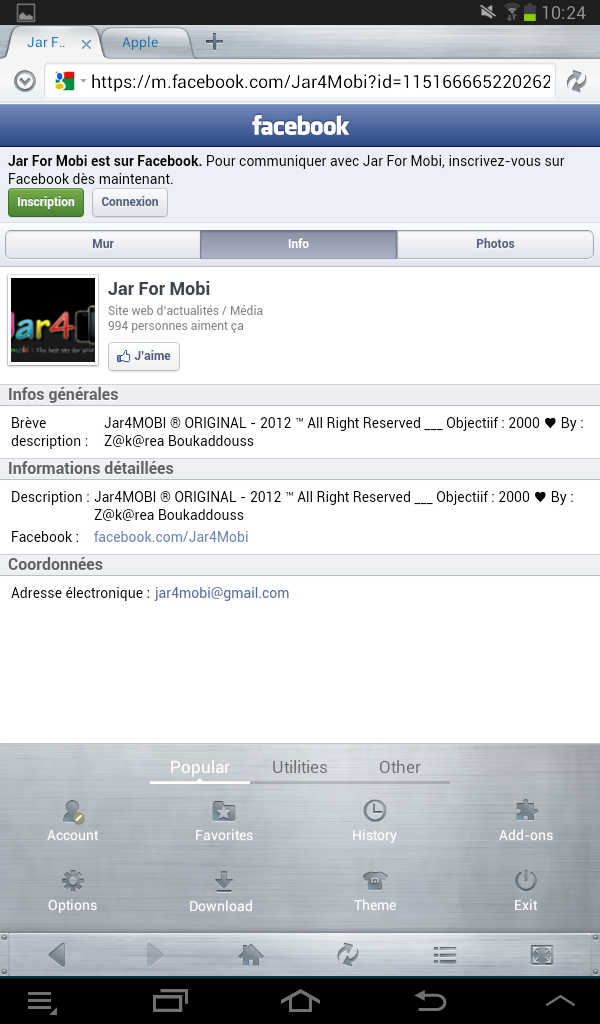The image size is (600, 1024).
Task: Tap the Connexion button
Action: [x=130, y=202]
